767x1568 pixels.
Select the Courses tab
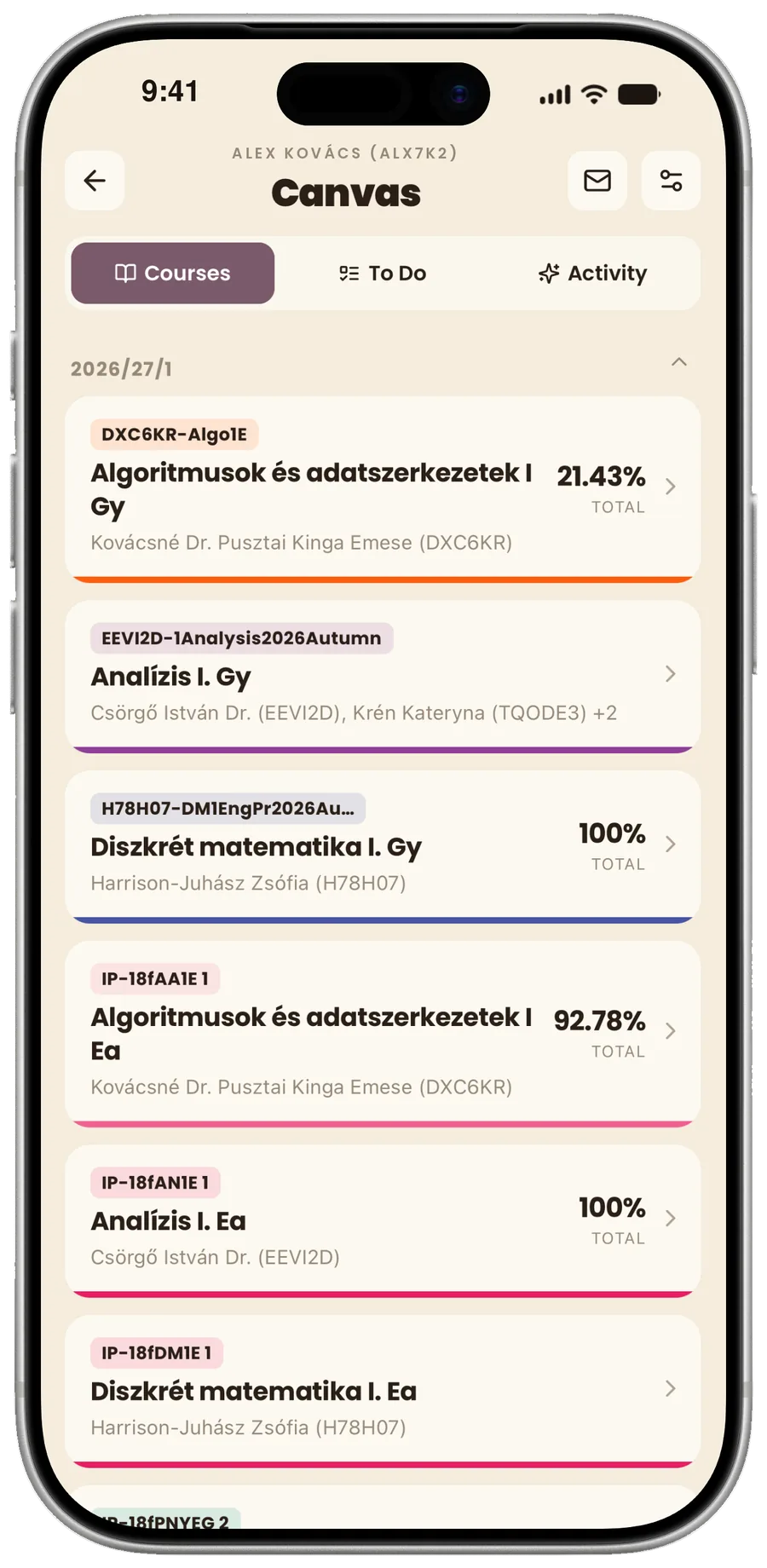(x=173, y=274)
